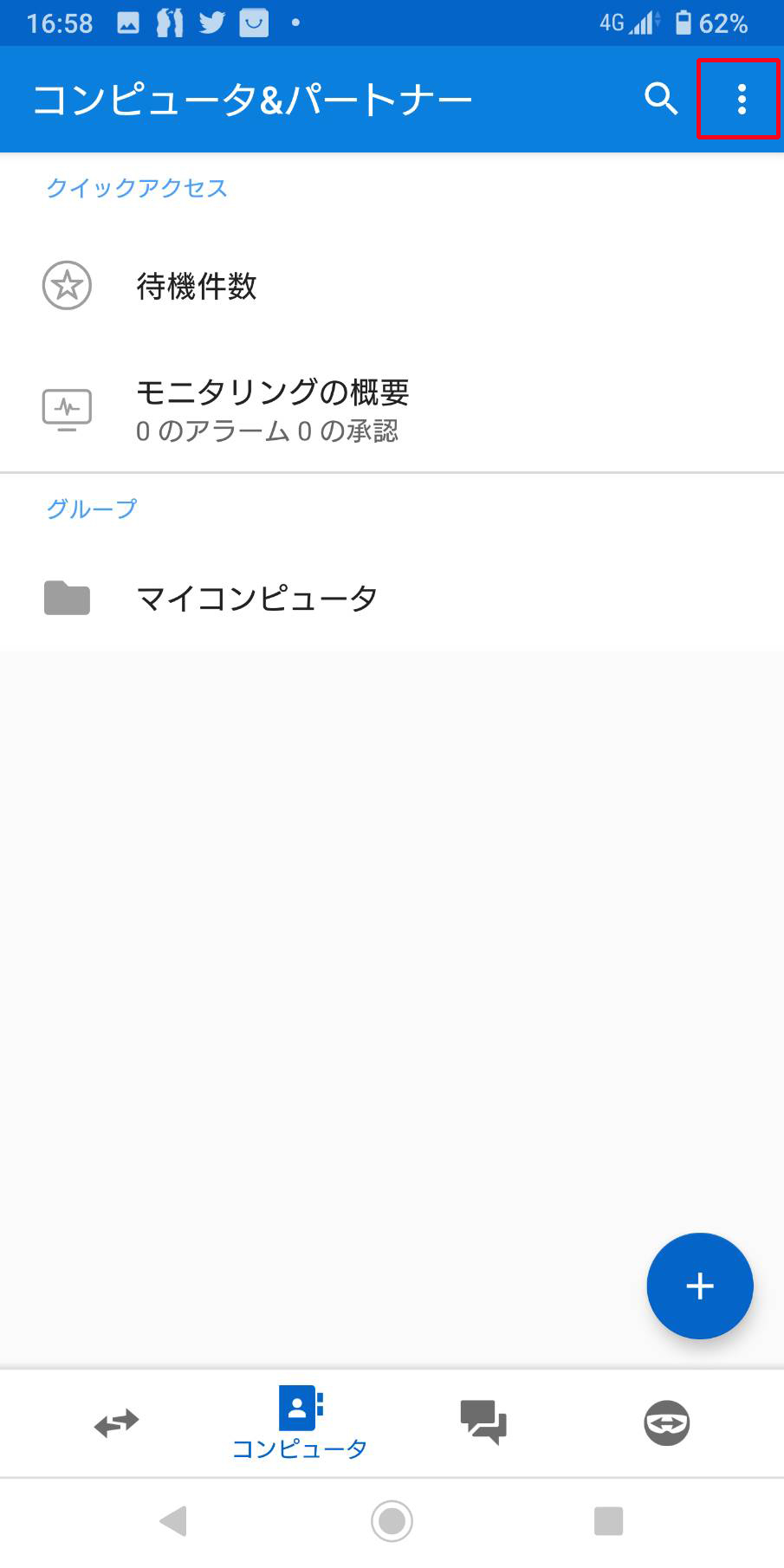Screen dimensions: 784x1568
Task: Go back with the system back button
Action: [173, 1520]
